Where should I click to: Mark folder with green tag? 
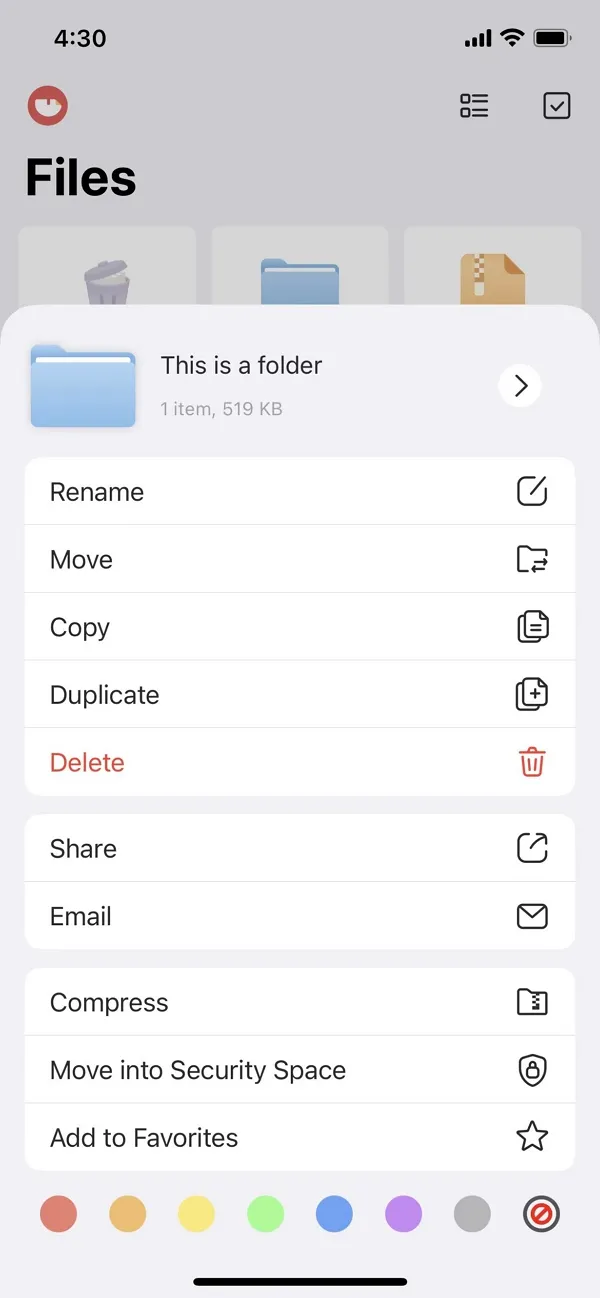pyautogui.click(x=266, y=1215)
